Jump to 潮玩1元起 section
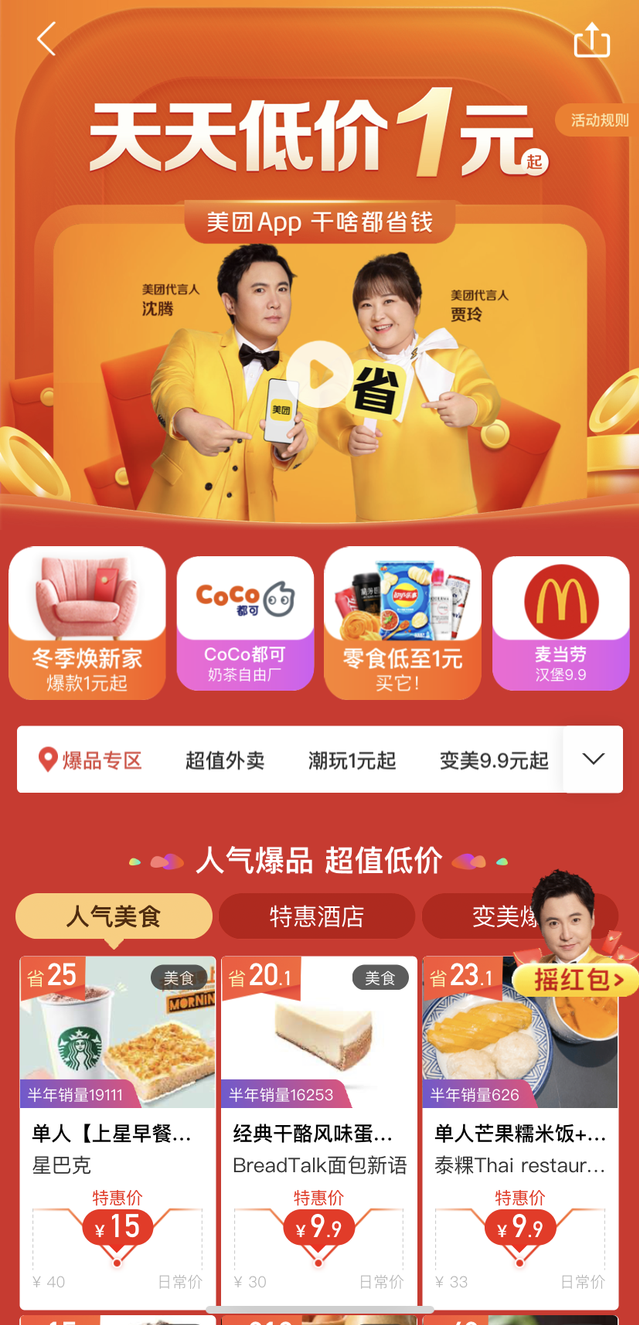This screenshot has width=639, height=1325. (352, 760)
